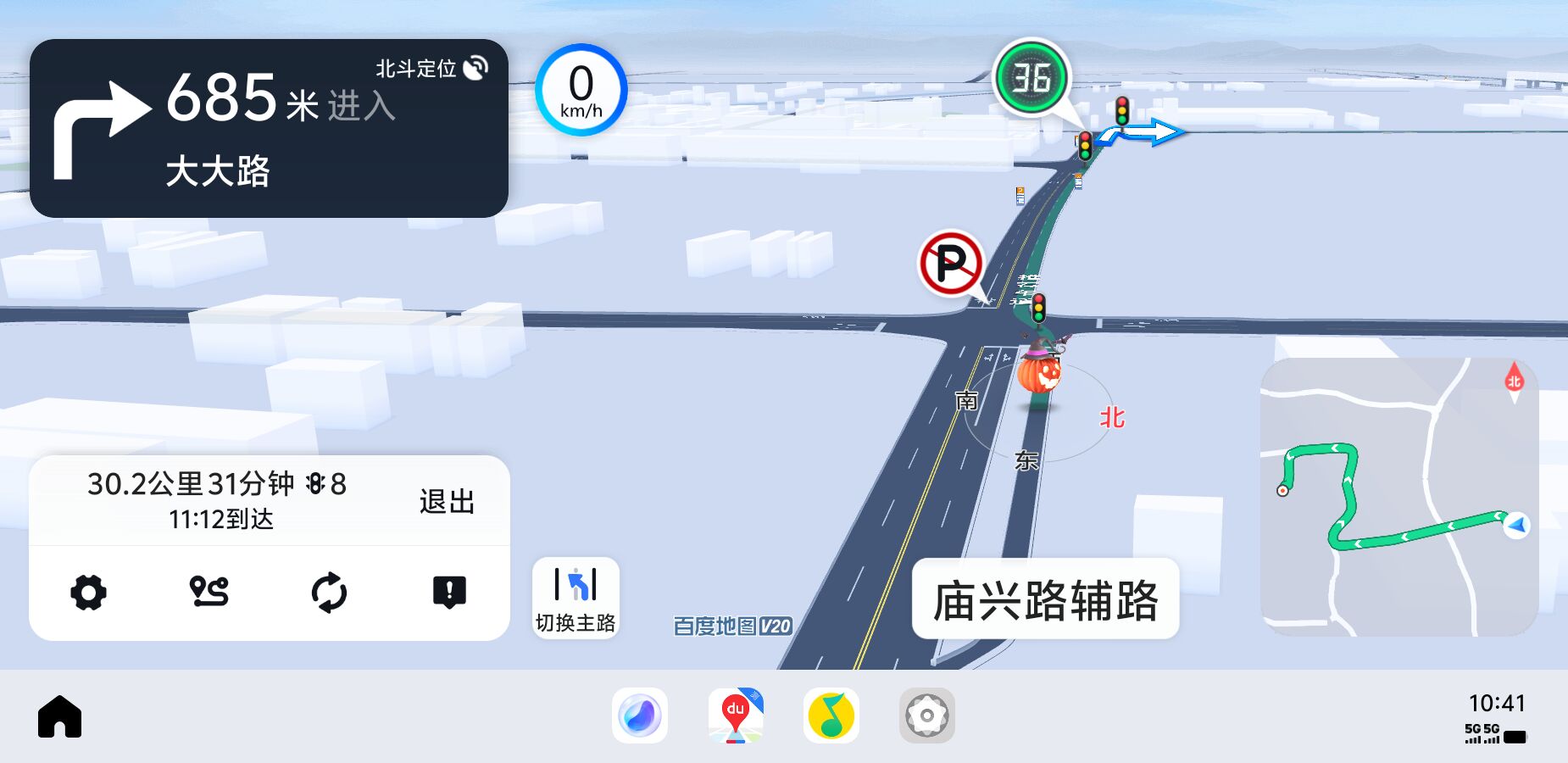Open route waypoints options icon
Screen dimensions: 1568x763
click(x=209, y=592)
